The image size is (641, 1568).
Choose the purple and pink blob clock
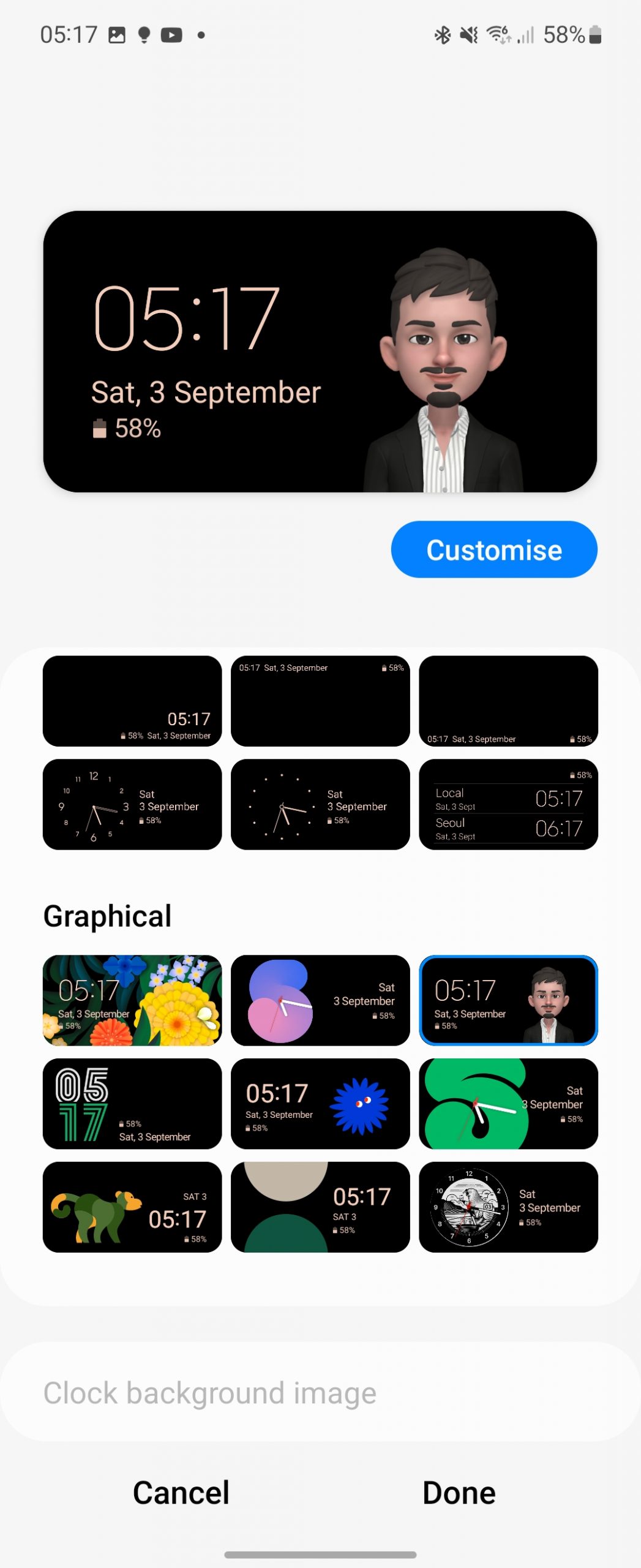coord(320,1000)
